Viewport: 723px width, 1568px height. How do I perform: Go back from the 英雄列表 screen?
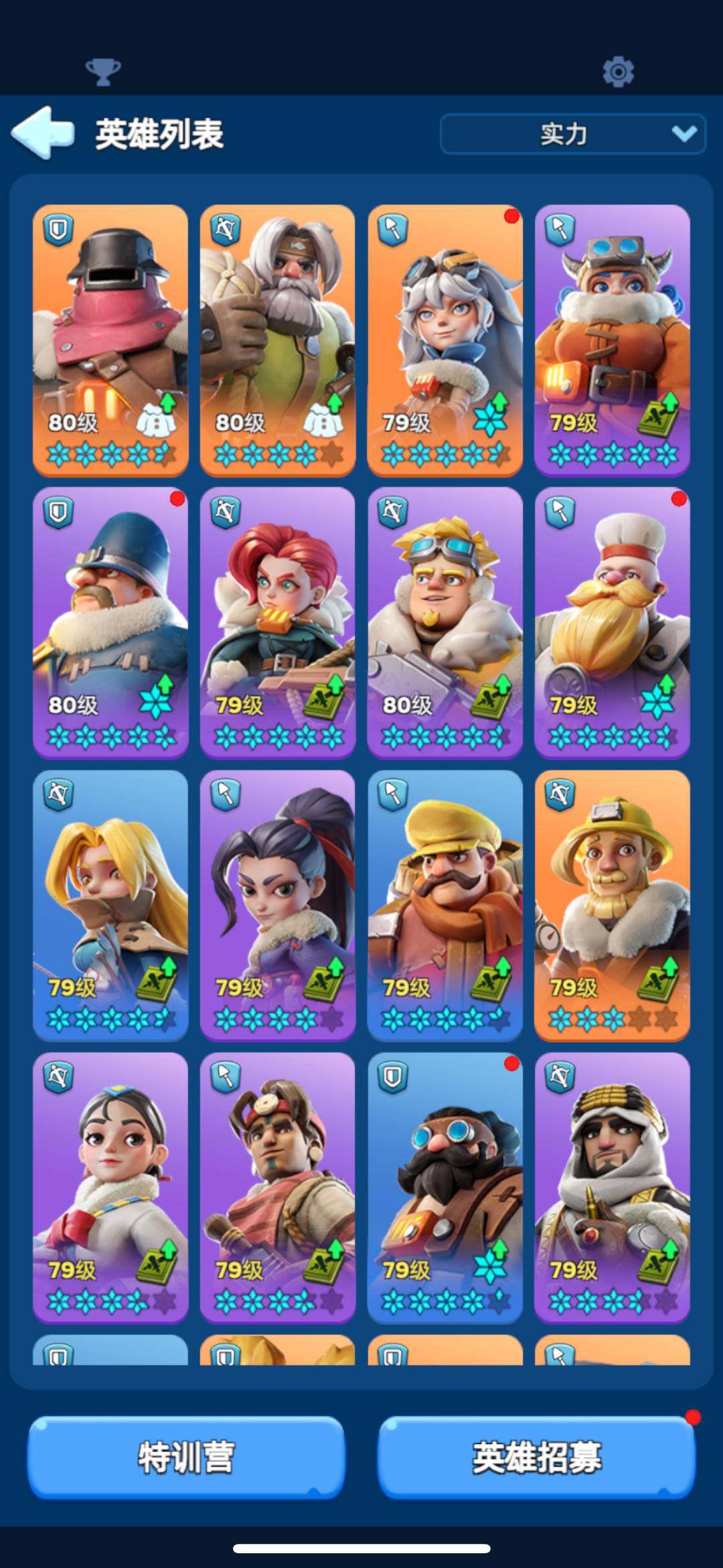tap(43, 133)
